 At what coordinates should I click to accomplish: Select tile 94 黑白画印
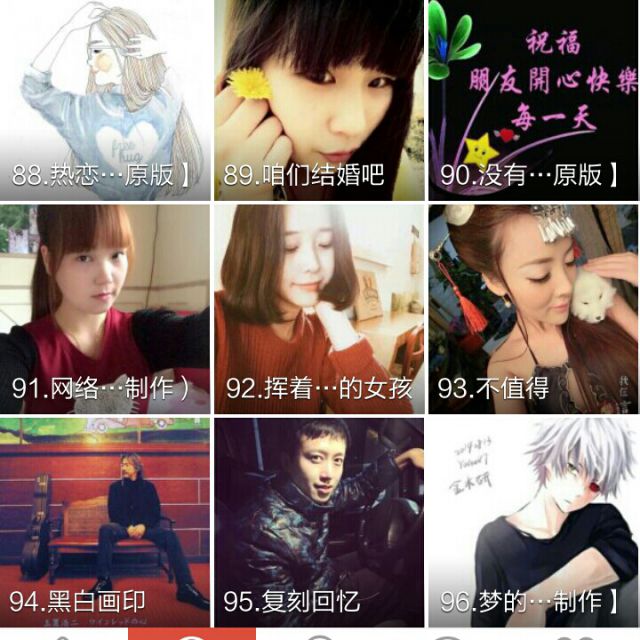[105, 520]
